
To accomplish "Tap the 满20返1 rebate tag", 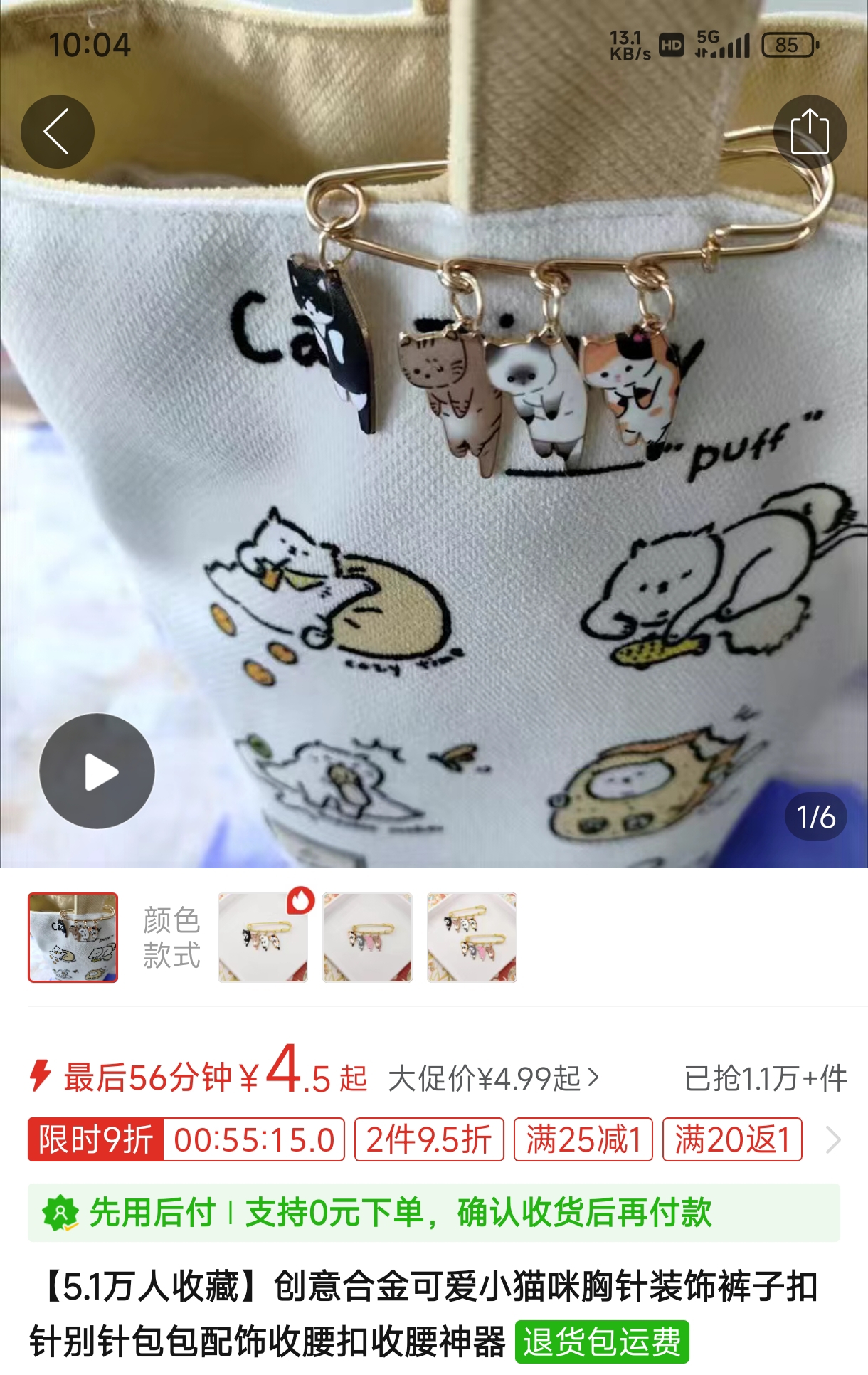I will pyautogui.click(x=732, y=1139).
